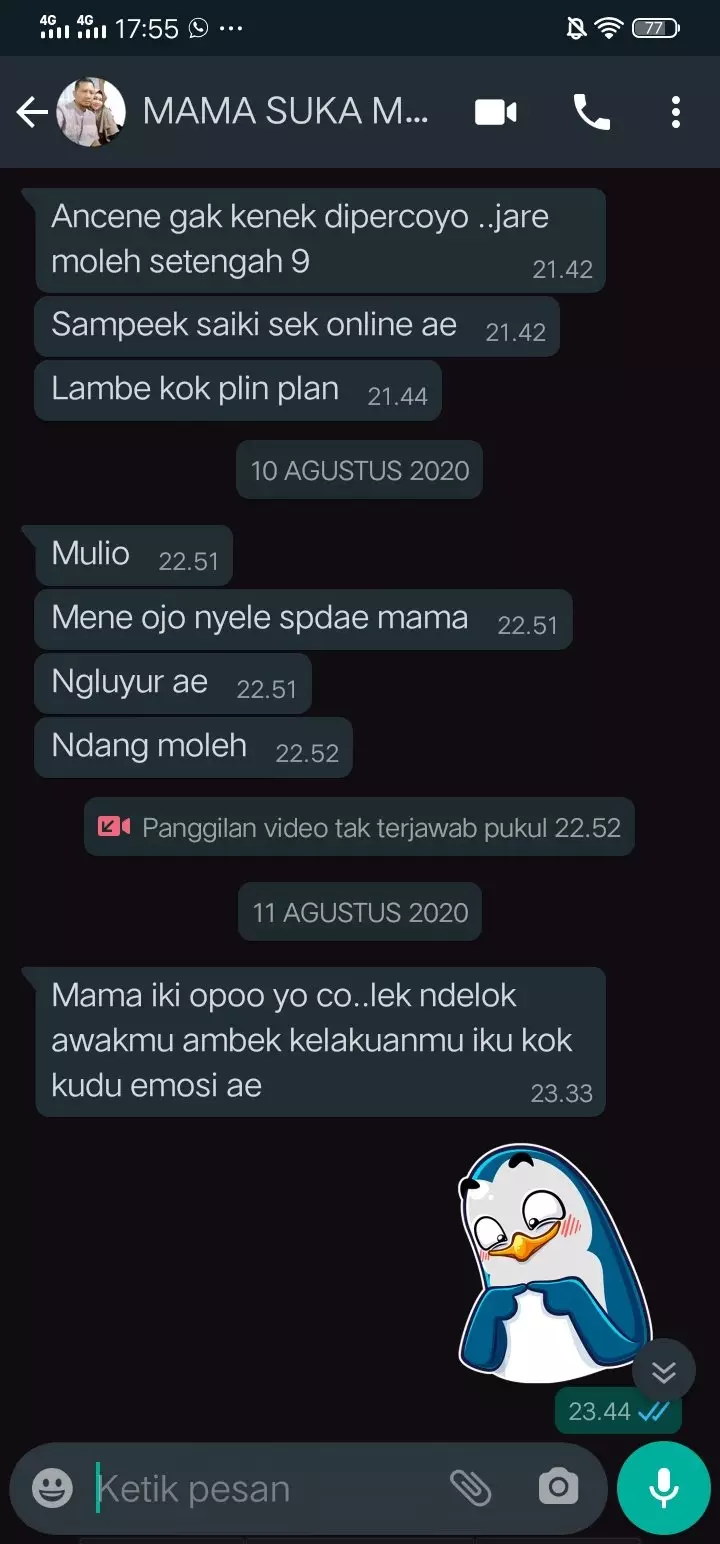Open MAMA SUKA M... contact info
720x1544 pixels.
(x=286, y=112)
